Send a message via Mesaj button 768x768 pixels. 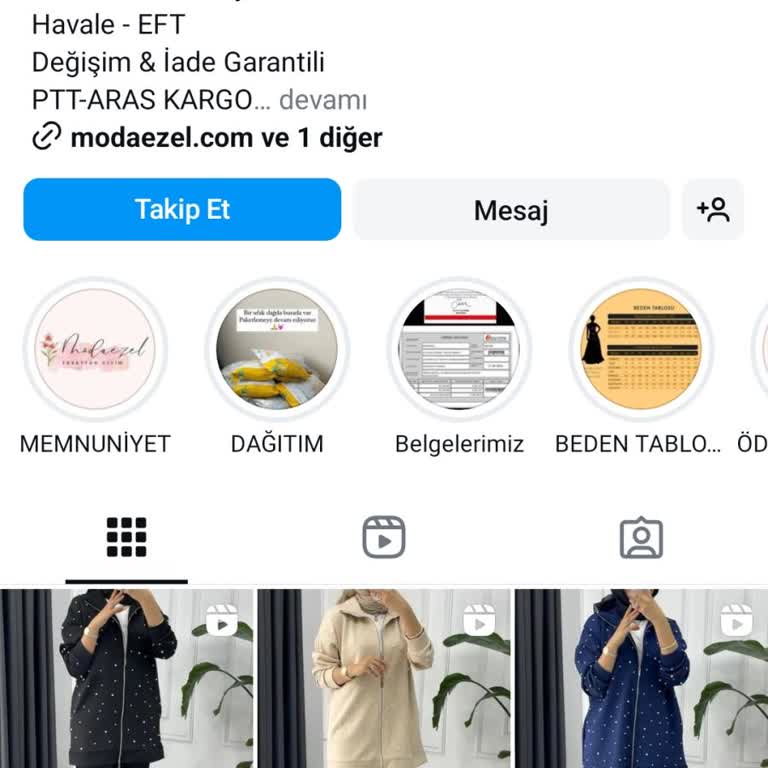(x=511, y=210)
